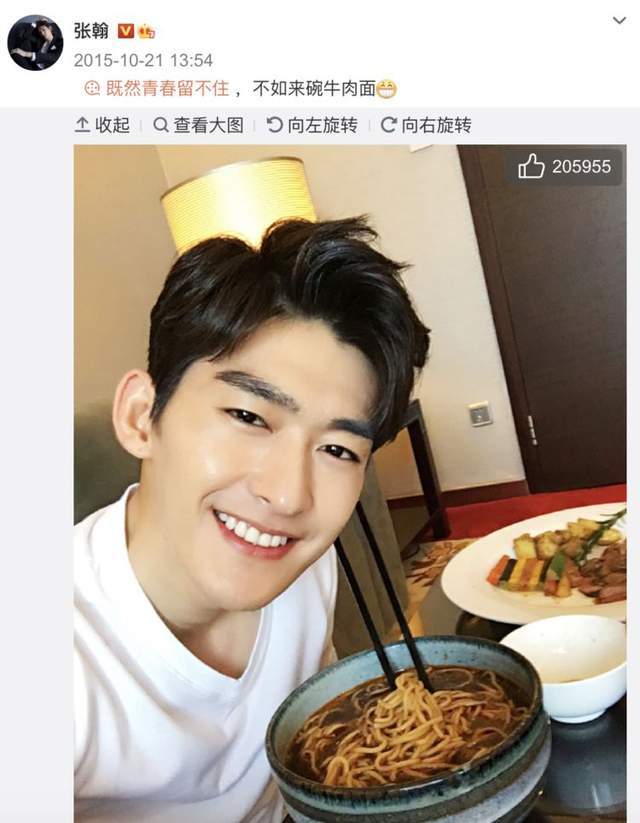Open the 张翰 username link
This screenshot has width=640, height=823.
click(91, 30)
